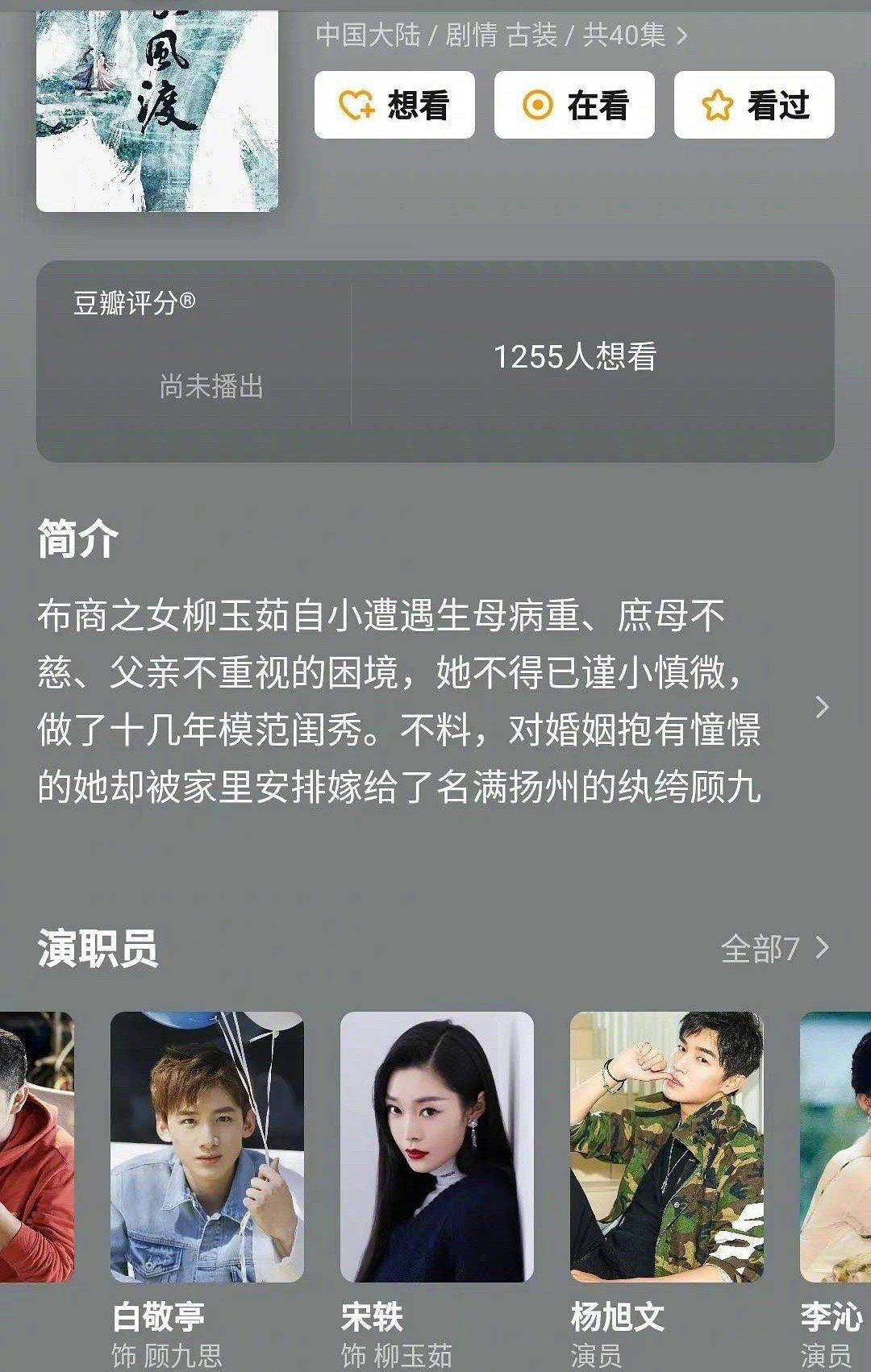871x1372 pixels.
Task: Expand the full 简介 synopsis
Action: click(x=821, y=707)
